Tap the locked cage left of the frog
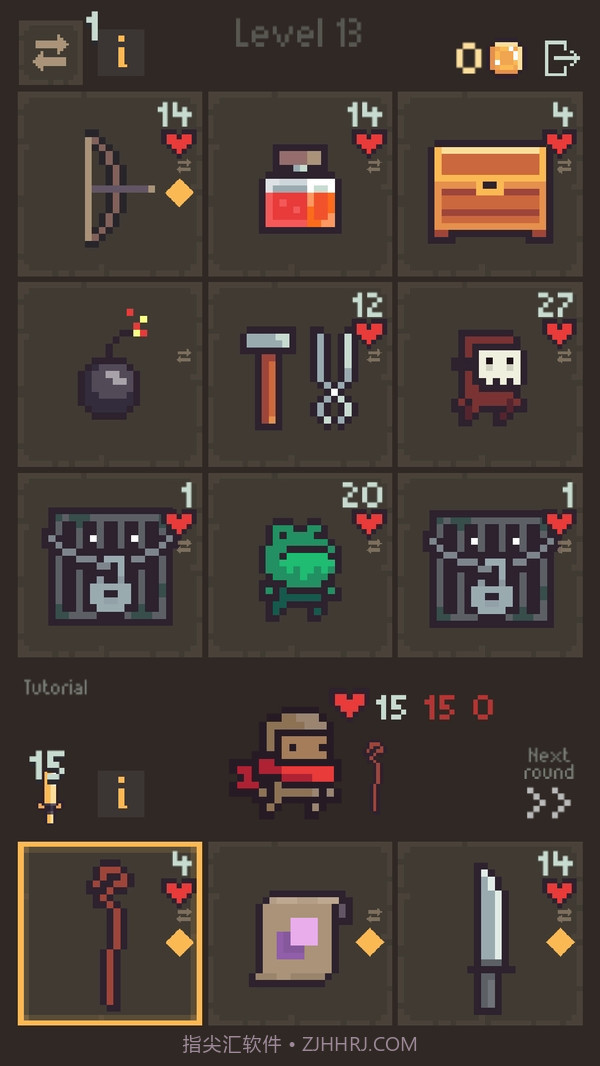Image resolution: width=600 pixels, height=1066 pixels. [110, 565]
